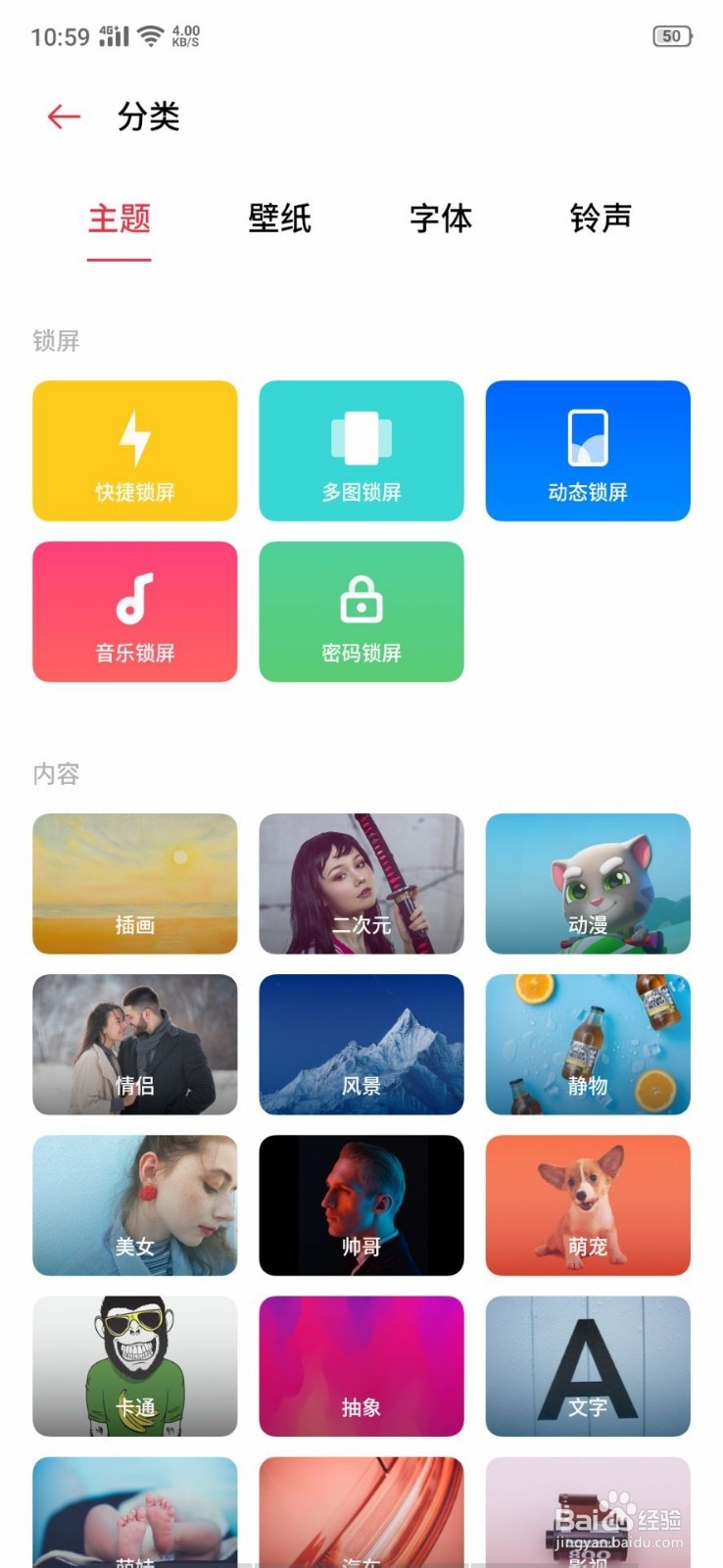
Task: Open the 音乐锁屏 category
Action: 135,612
